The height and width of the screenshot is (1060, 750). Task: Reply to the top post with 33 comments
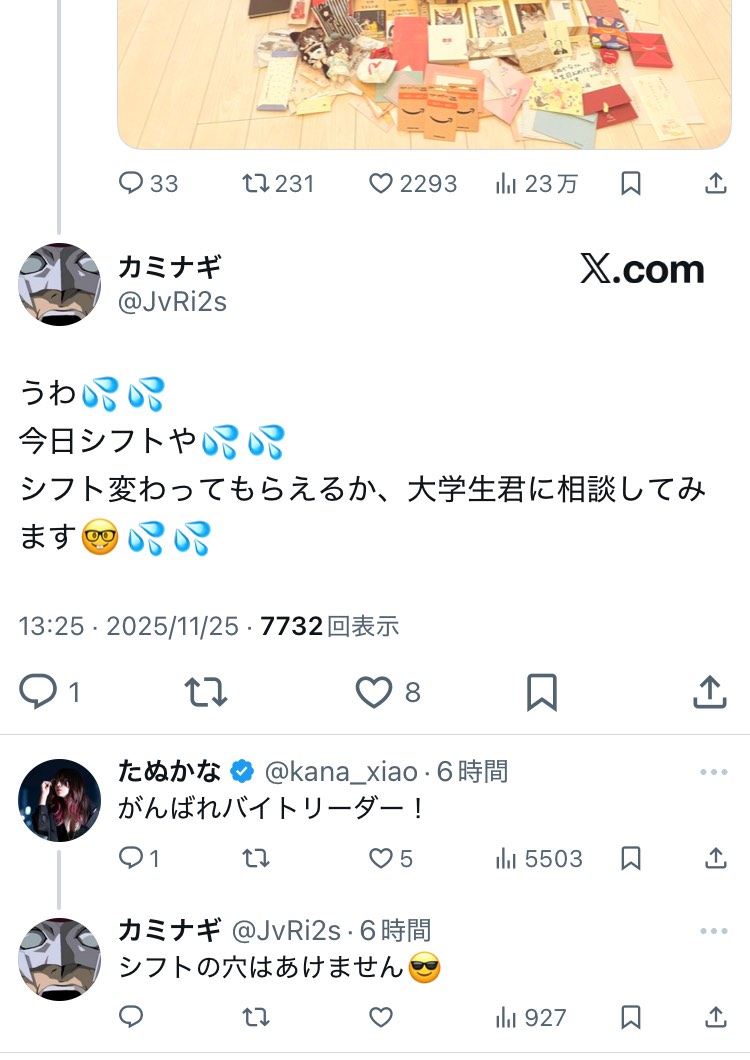[132, 184]
